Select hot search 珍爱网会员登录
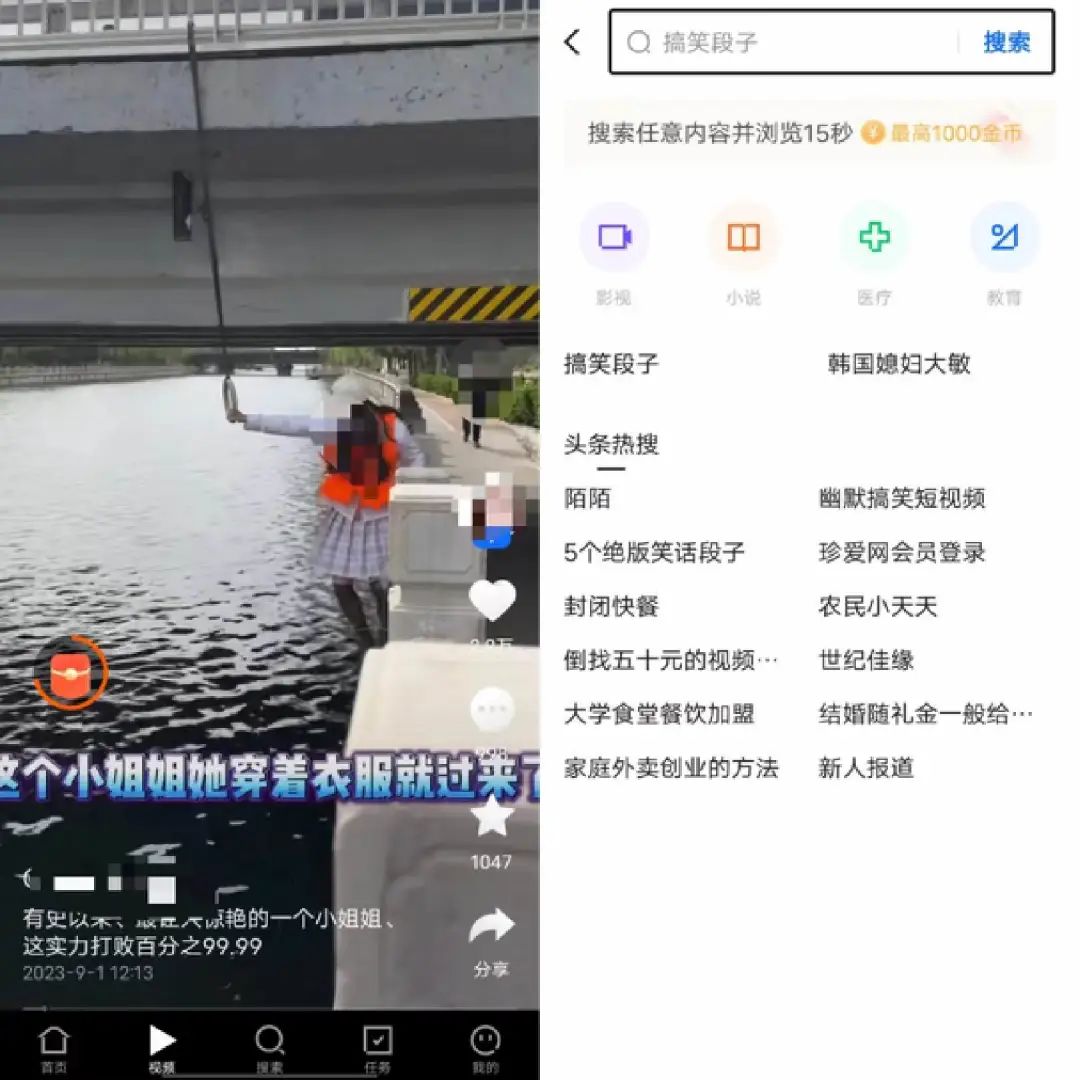The height and width of the screenshot is (1080, 1080). 902,552
